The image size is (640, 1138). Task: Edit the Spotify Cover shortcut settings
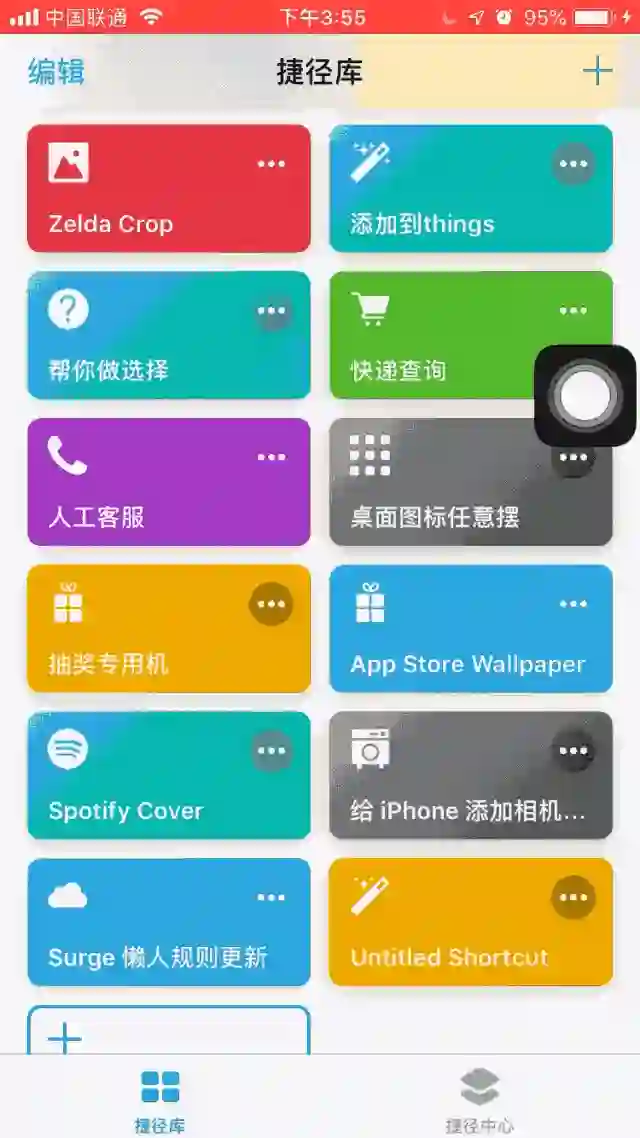(x=271, y=750)
